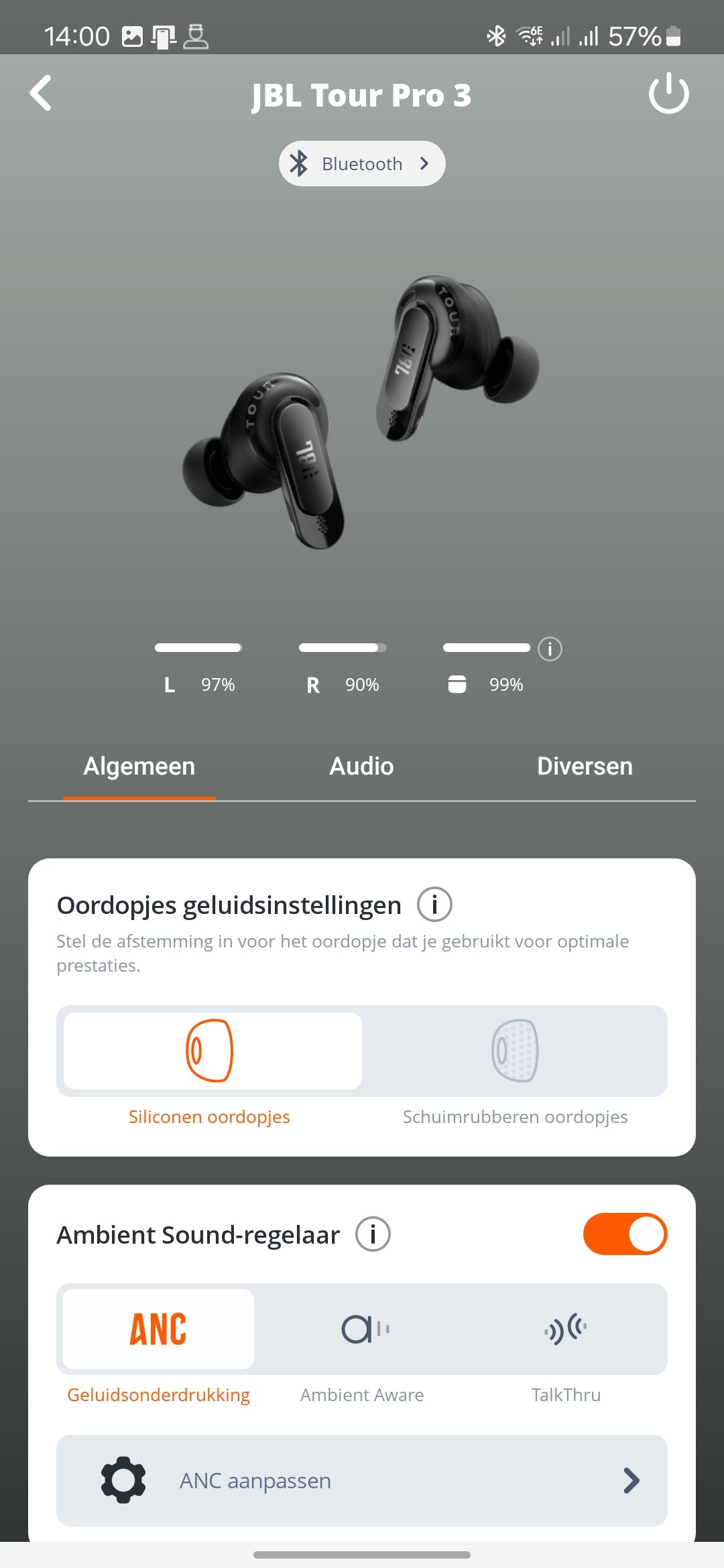Switch to the Audio tab
The image size is (724, 1568).
pos(361,766)
